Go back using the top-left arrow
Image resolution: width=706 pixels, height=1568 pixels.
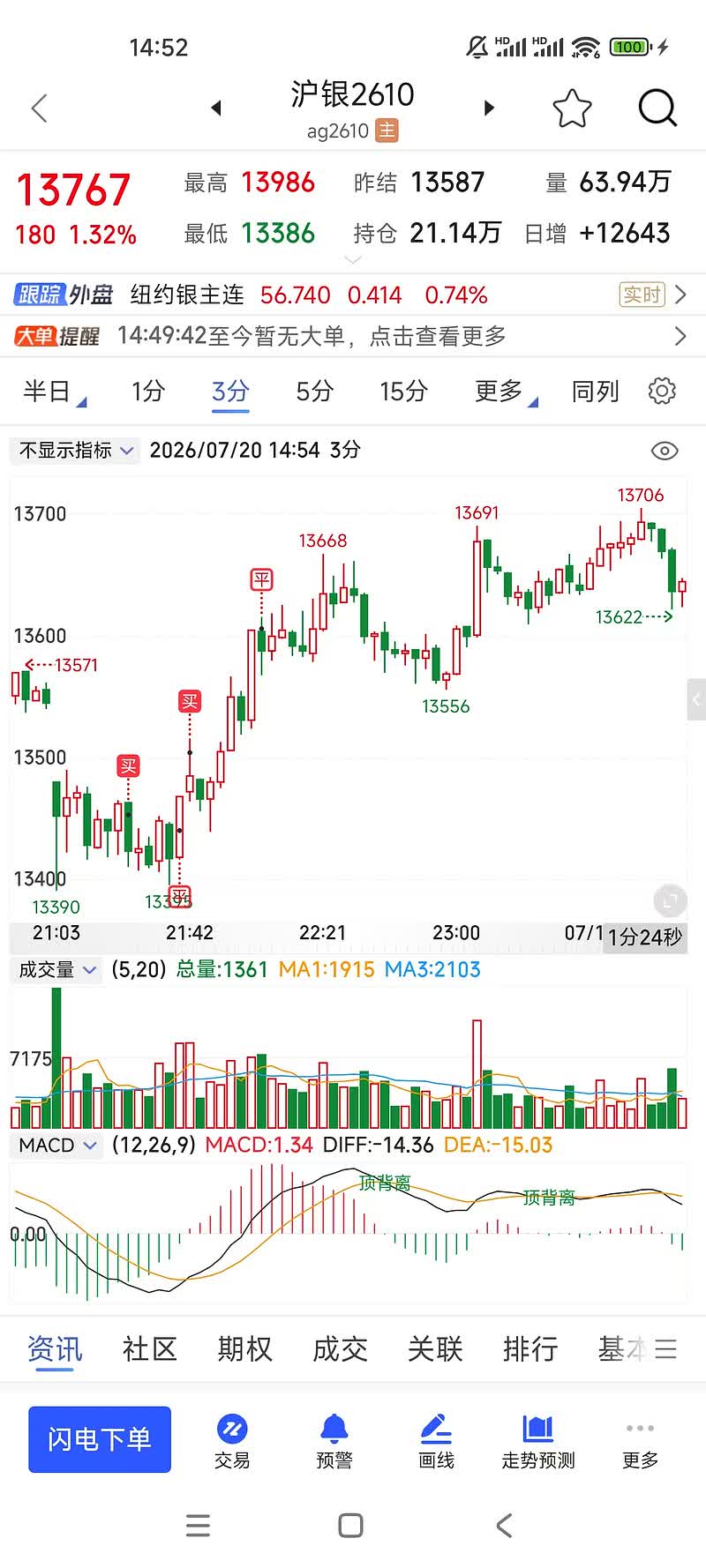click(x=39, y=108)
